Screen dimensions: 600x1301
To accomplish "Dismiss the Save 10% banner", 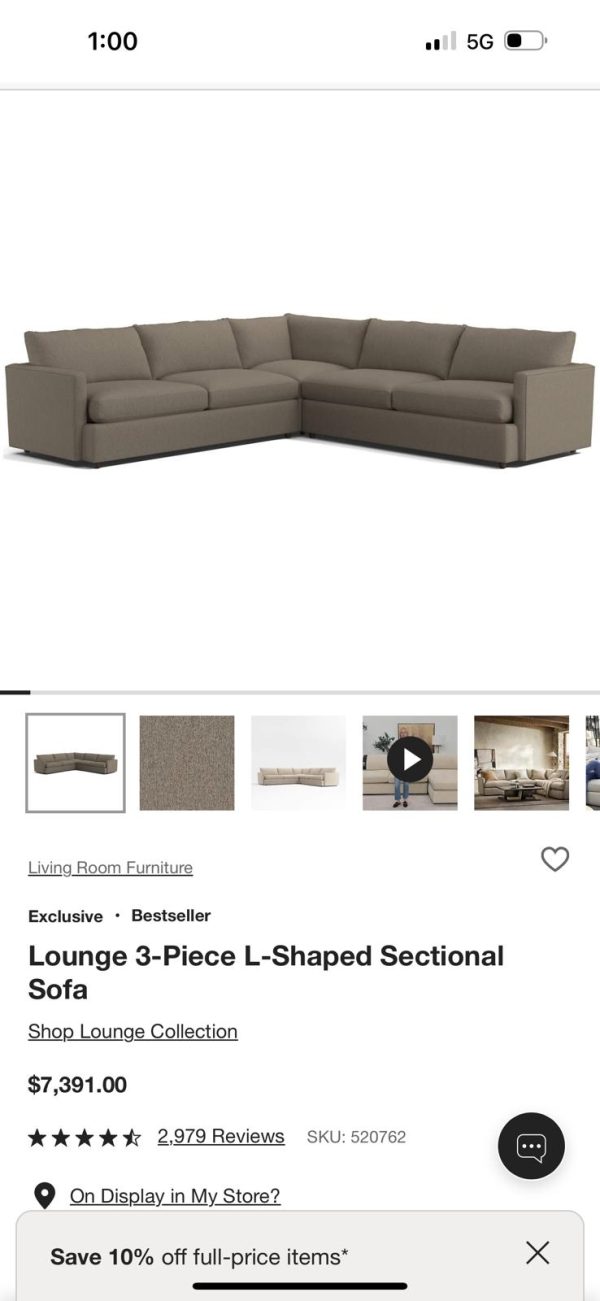I will tap(537, 1252).
